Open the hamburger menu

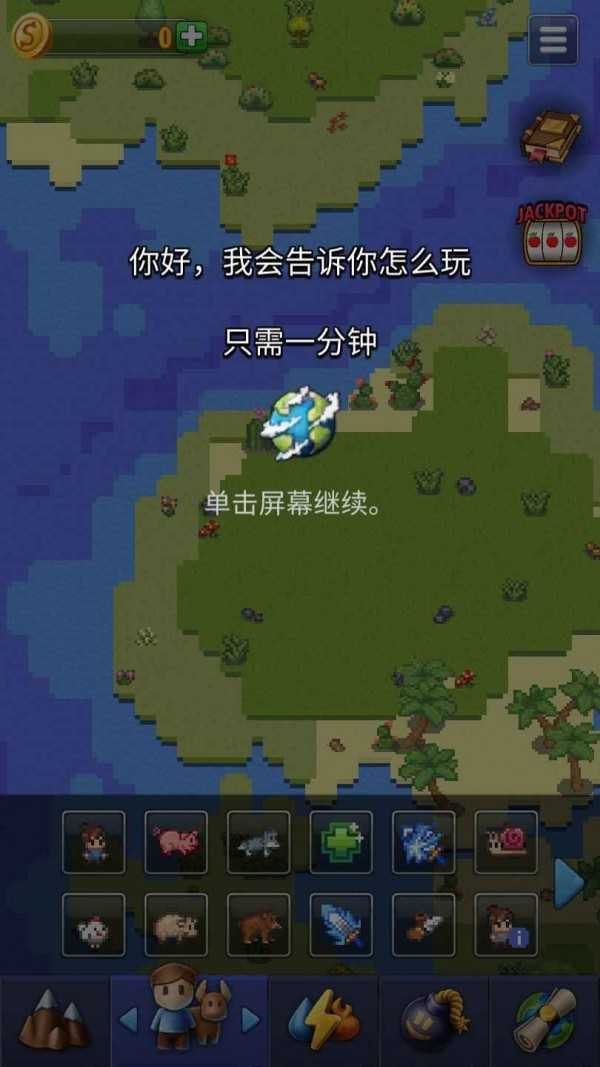pos(553,41)
